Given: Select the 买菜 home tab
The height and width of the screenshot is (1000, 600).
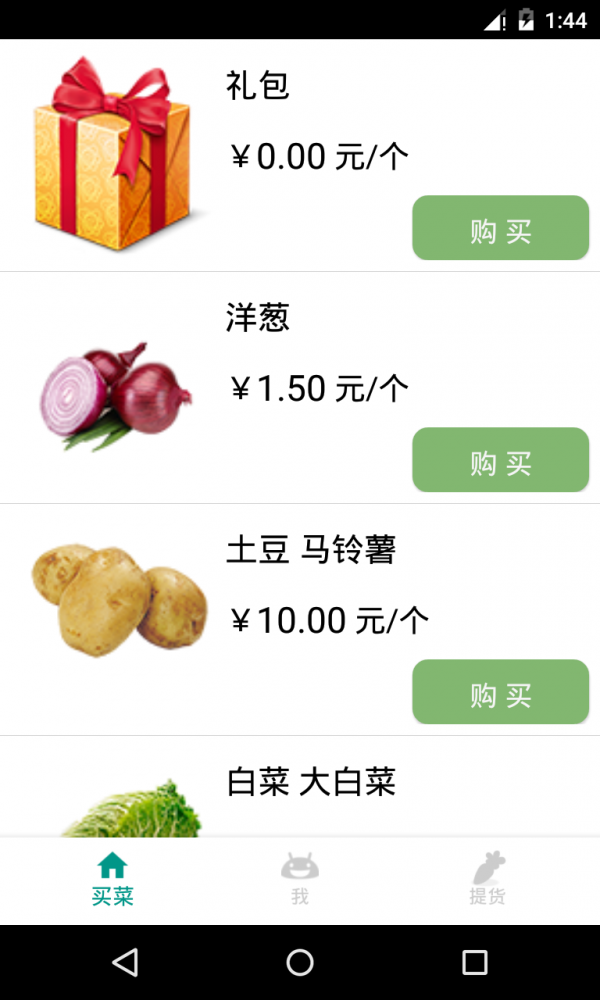Looking at the screenshot, I should click(112, 879).
